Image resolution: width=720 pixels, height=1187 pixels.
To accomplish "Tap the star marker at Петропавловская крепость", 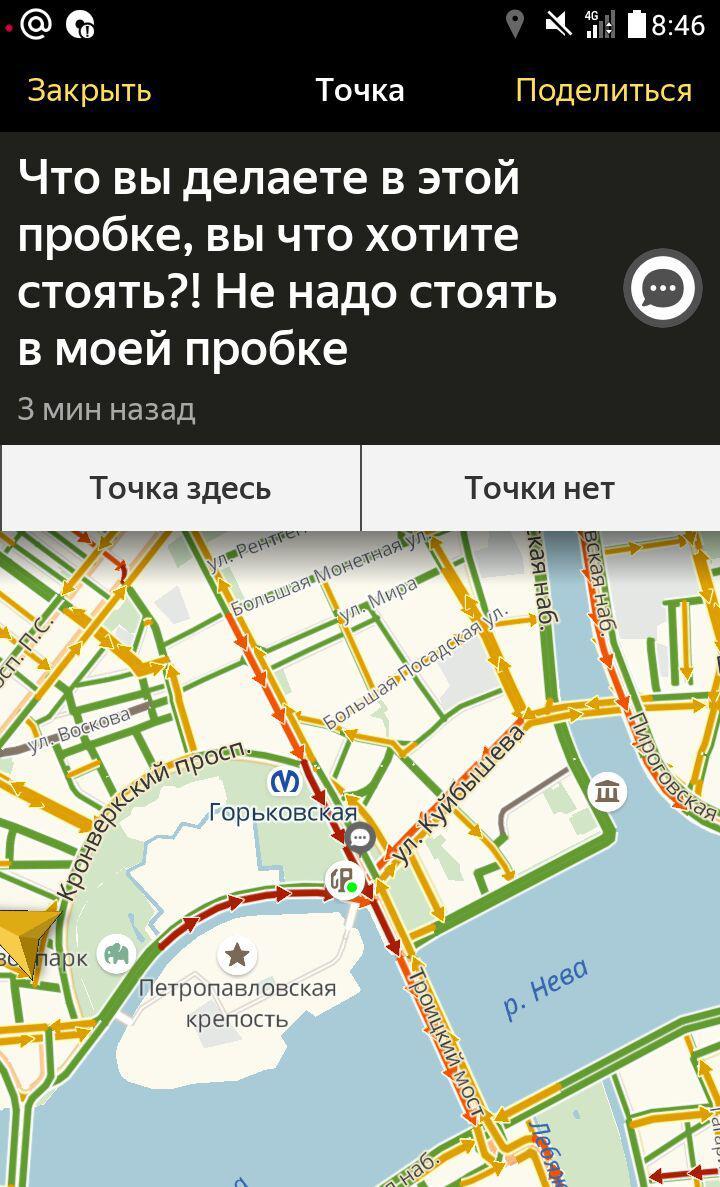I will point(237,955).
